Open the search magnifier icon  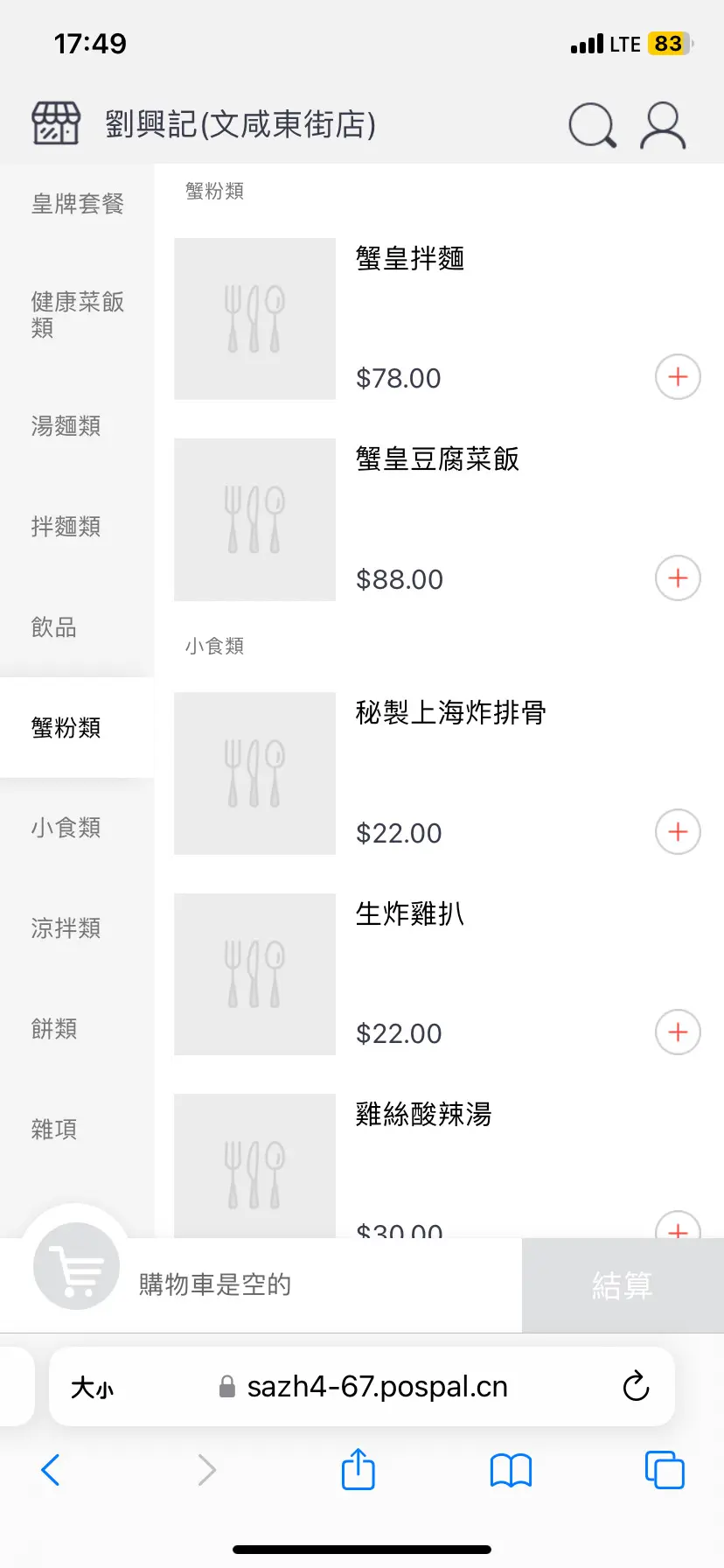[592, 126]
